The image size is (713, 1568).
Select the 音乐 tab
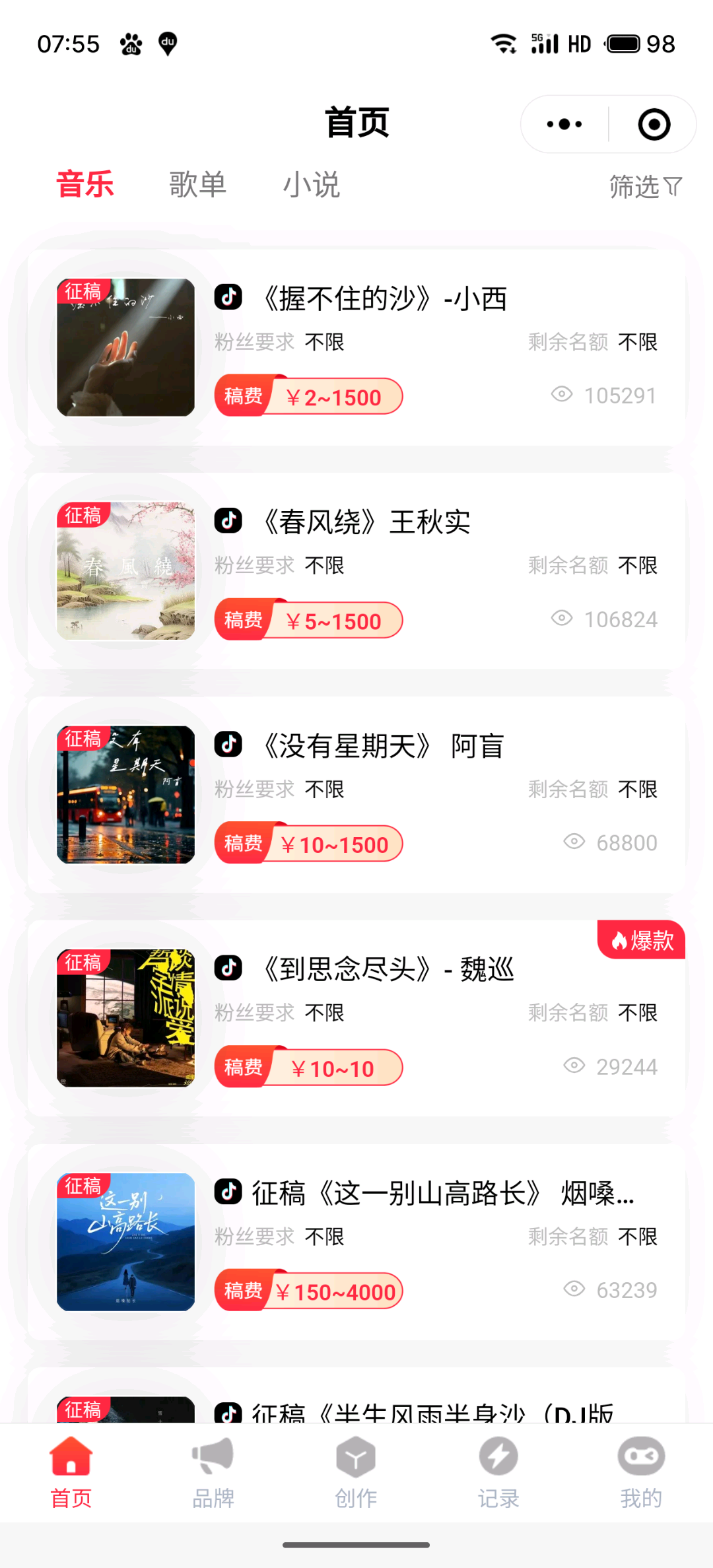coord(85,185)
